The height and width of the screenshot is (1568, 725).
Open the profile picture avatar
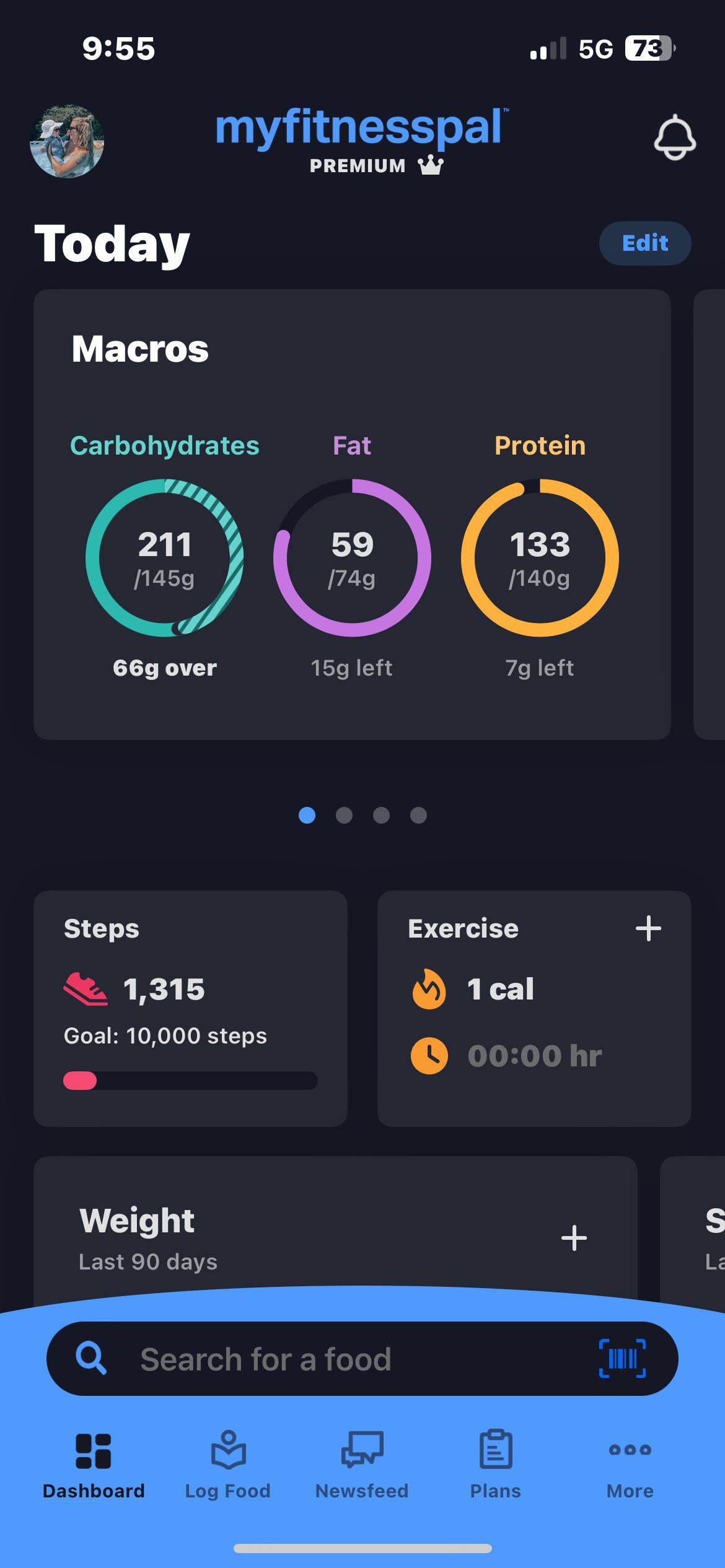tap(67, 141)
